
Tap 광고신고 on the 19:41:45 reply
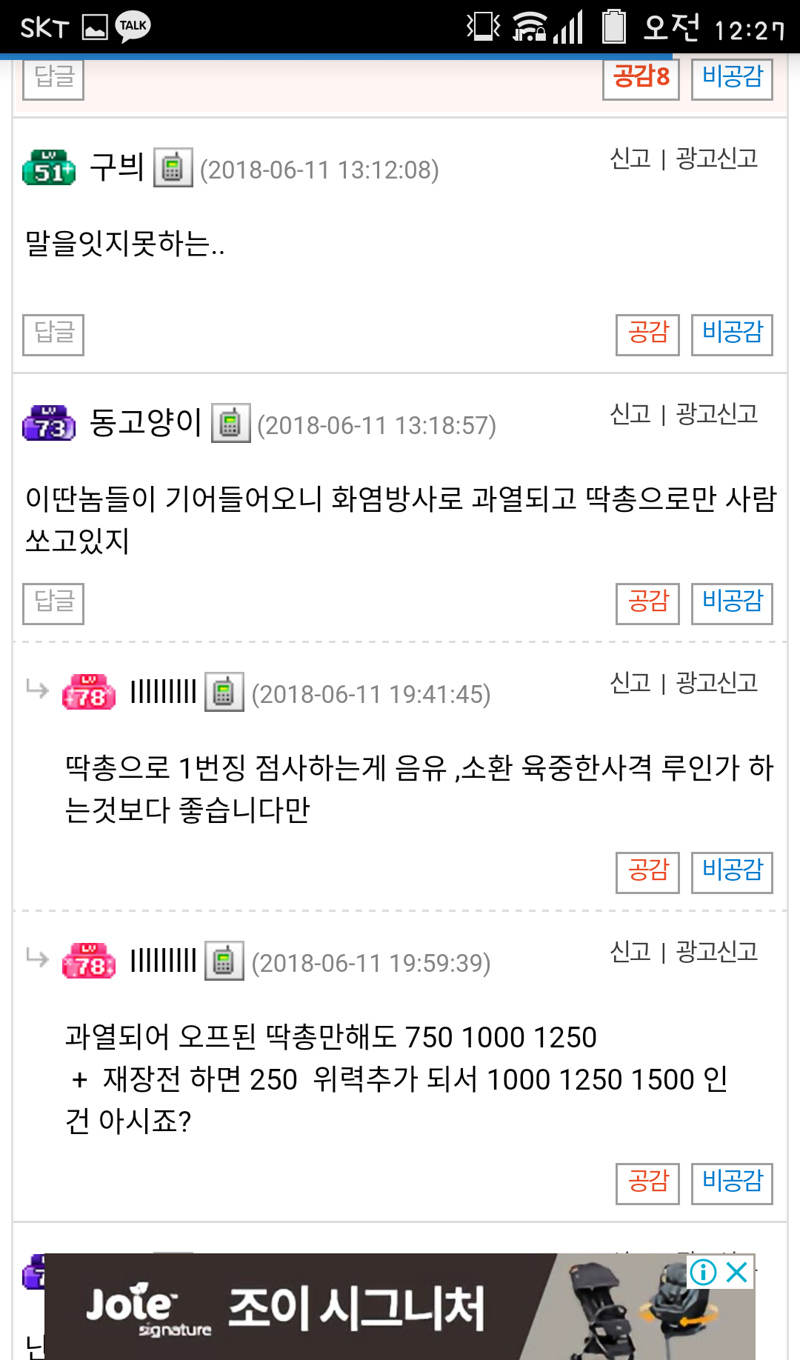pos(717,683)
